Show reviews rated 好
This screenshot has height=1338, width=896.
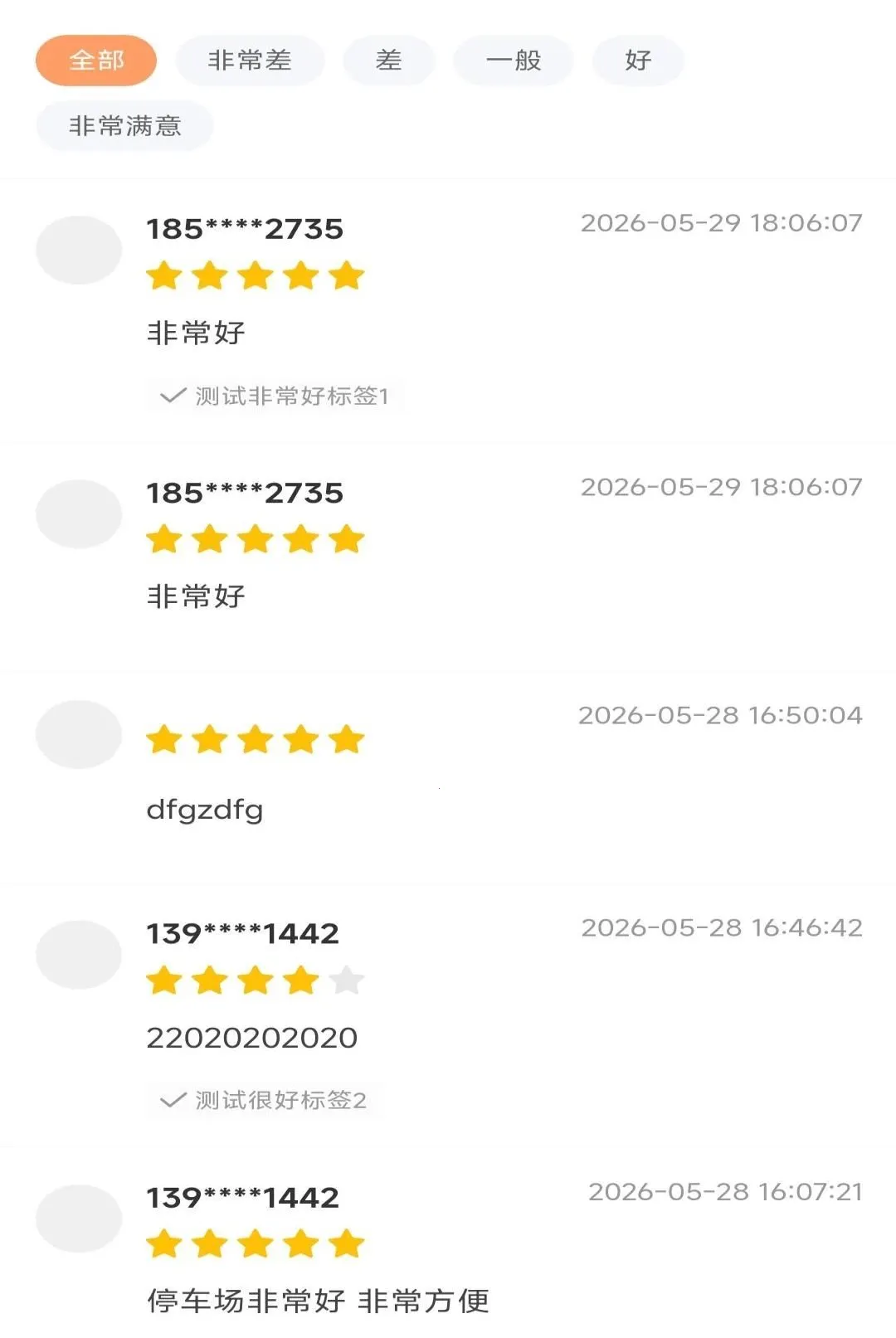point(638,61)
